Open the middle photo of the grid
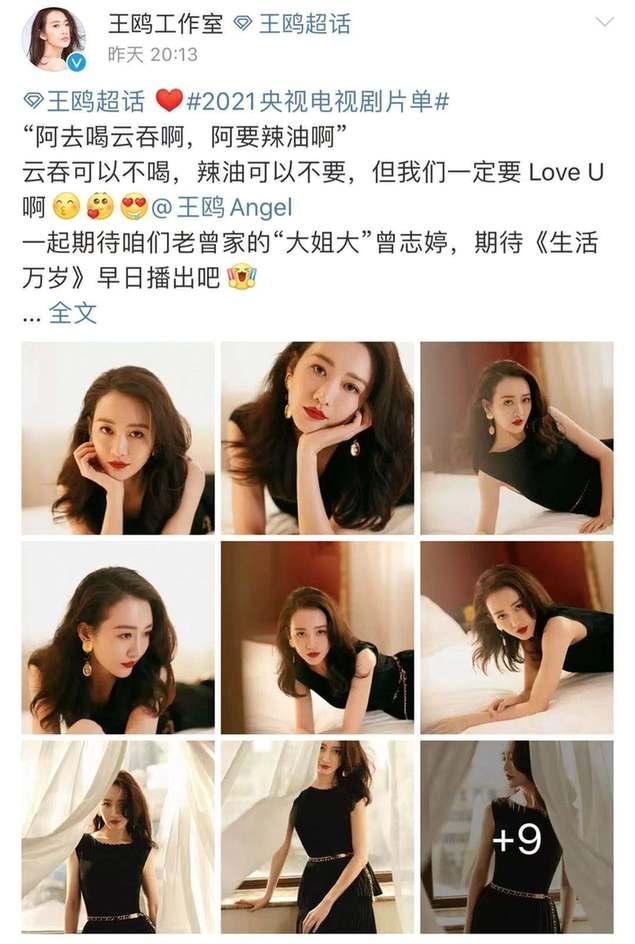 tap(317, 638)
